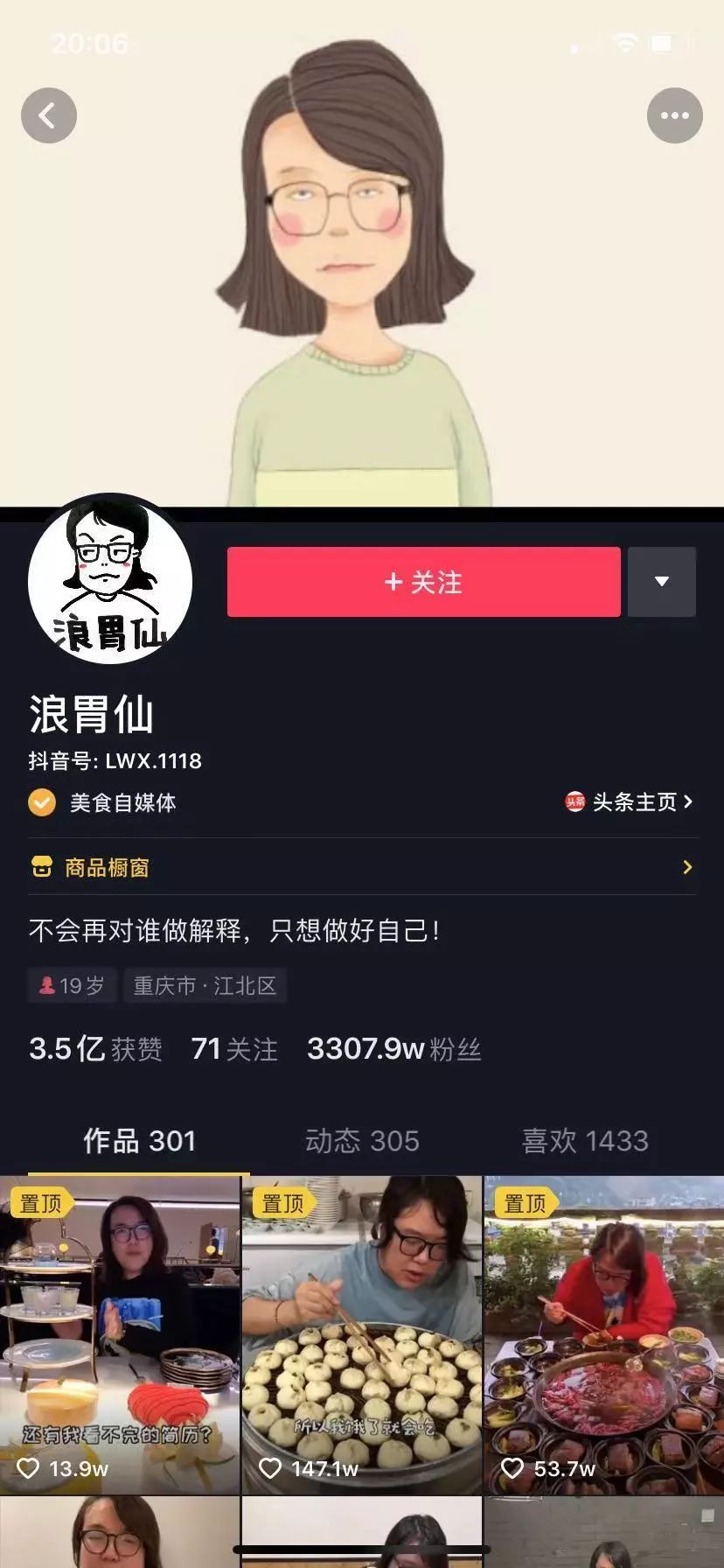Open the dropdown beside the follow button
The image size is (724, 1568).
tap(662, 582)
